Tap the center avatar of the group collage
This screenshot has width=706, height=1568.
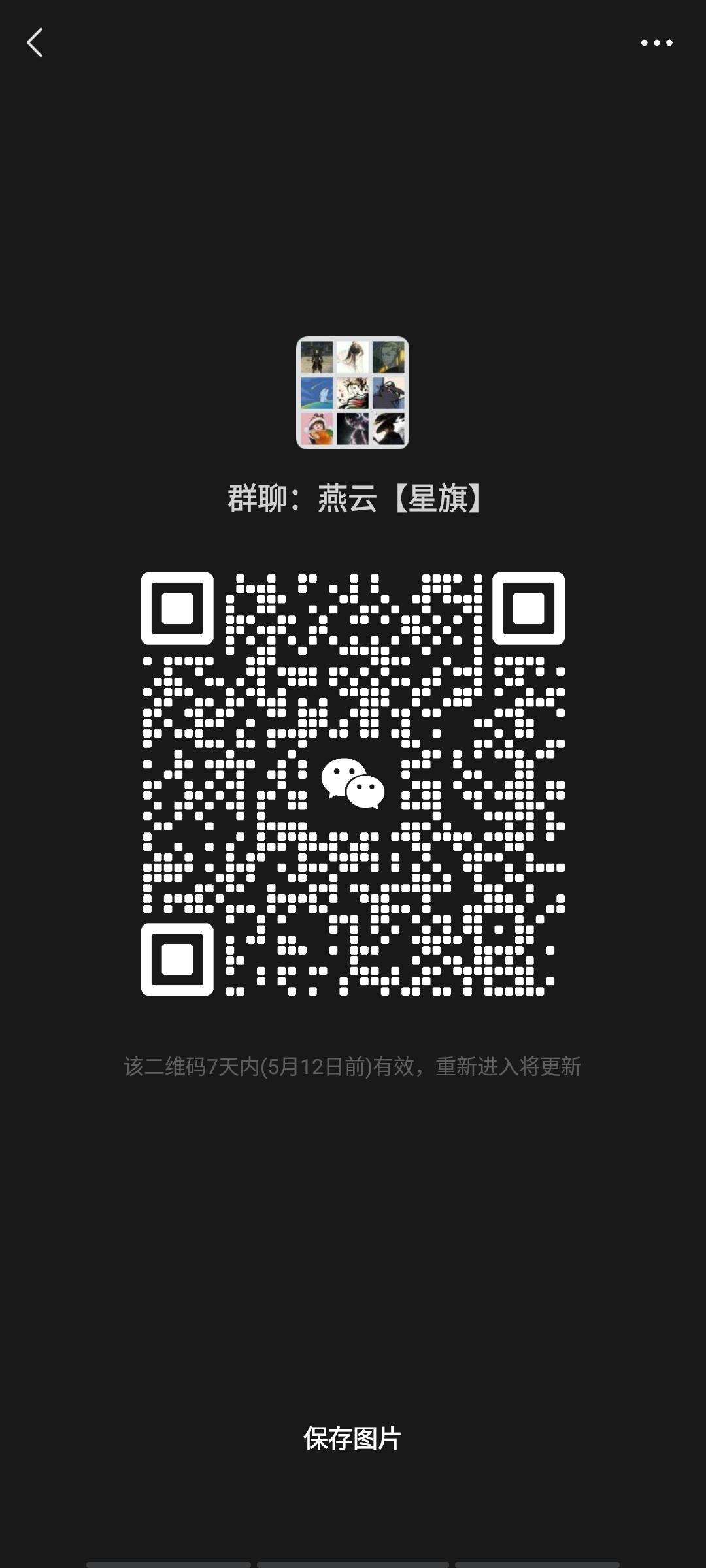pyautogui.click(x=353, y=393)
